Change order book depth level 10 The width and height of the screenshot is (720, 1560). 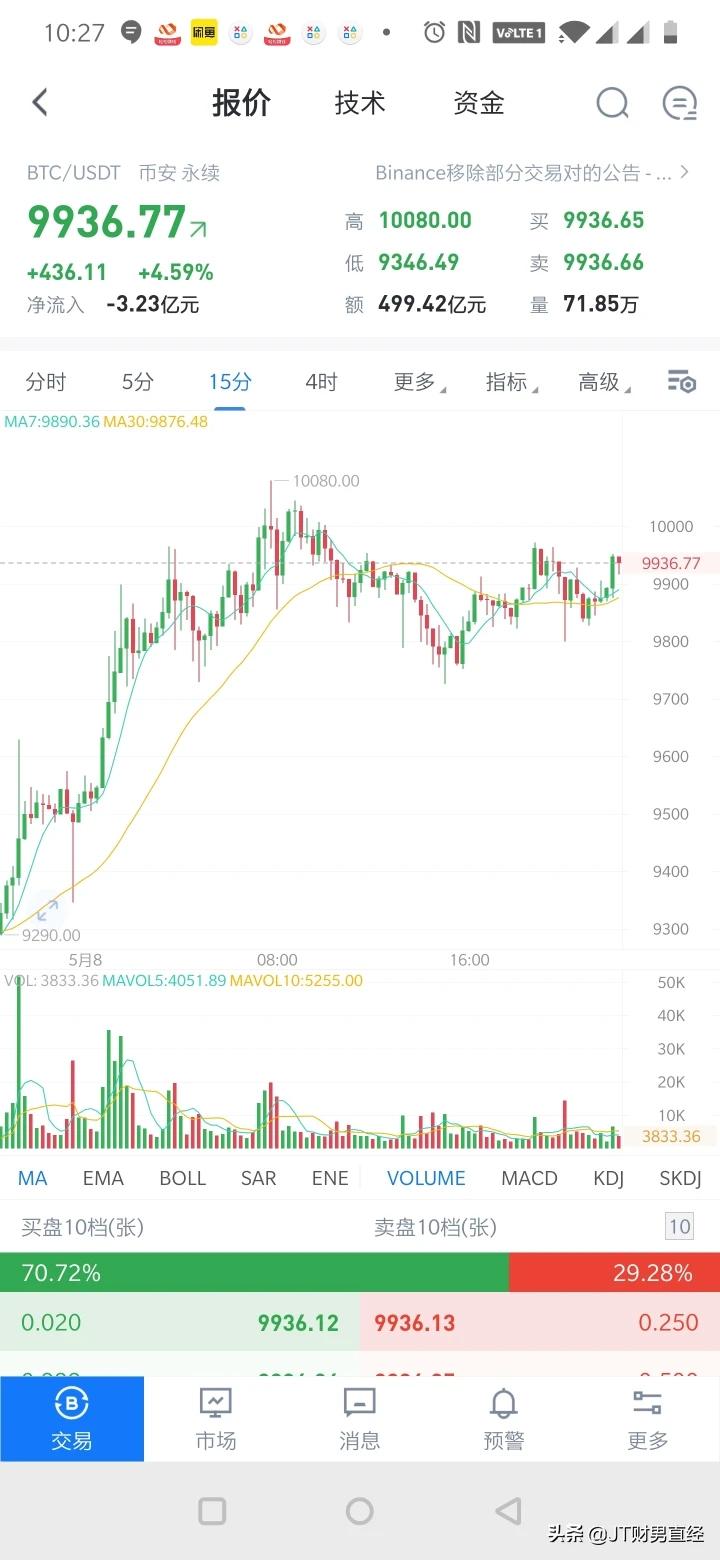pos(679,1227)
